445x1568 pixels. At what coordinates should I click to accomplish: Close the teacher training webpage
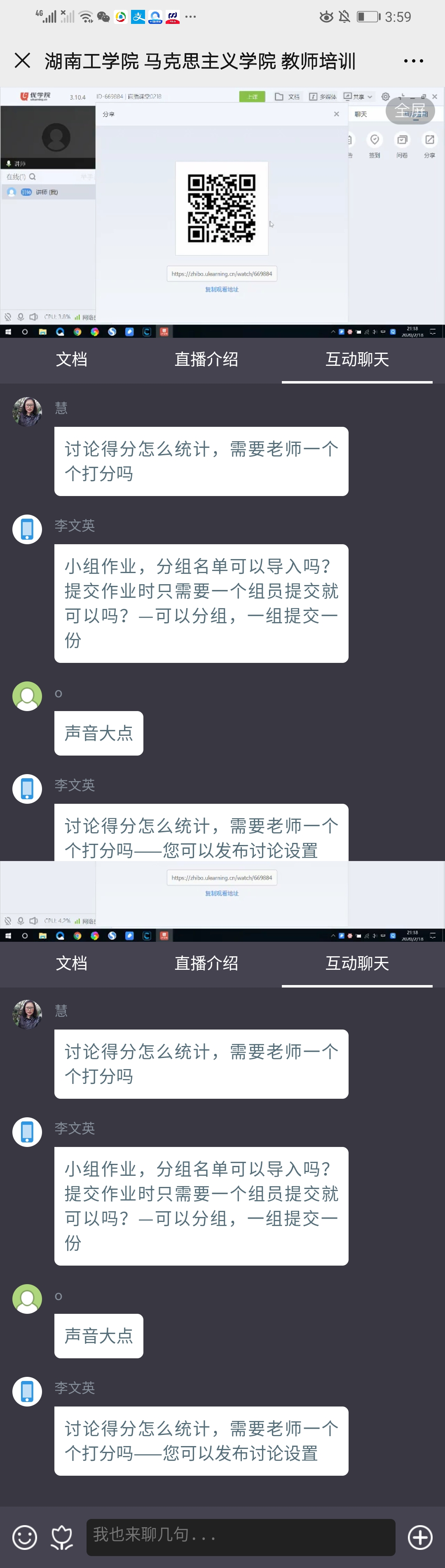[x=23, y=60]
